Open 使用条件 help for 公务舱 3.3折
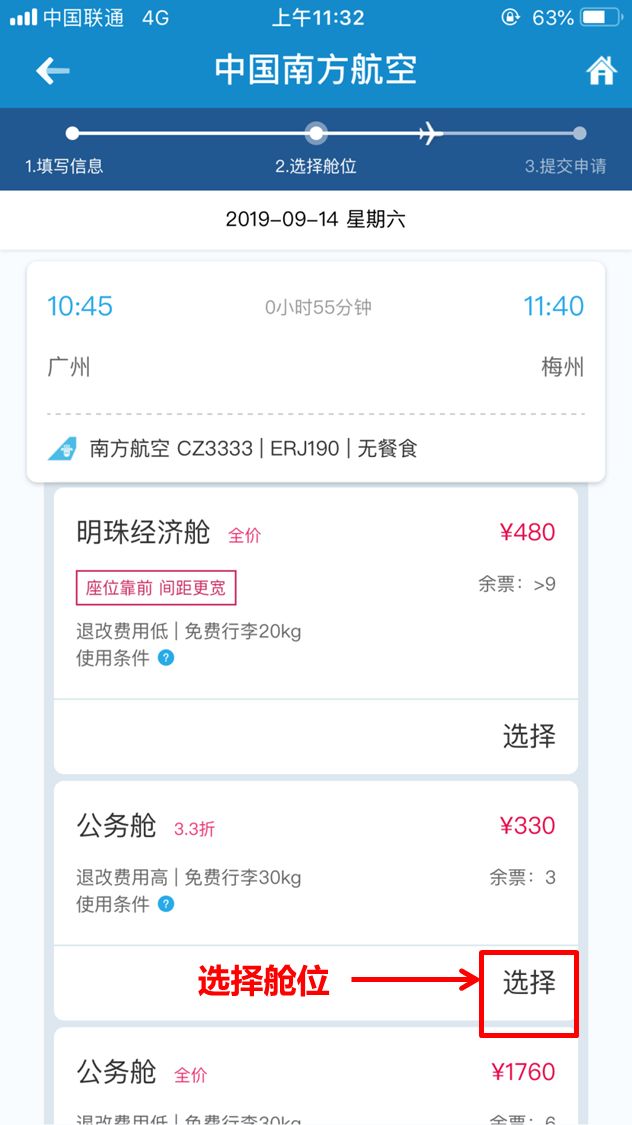 (166, 904)
